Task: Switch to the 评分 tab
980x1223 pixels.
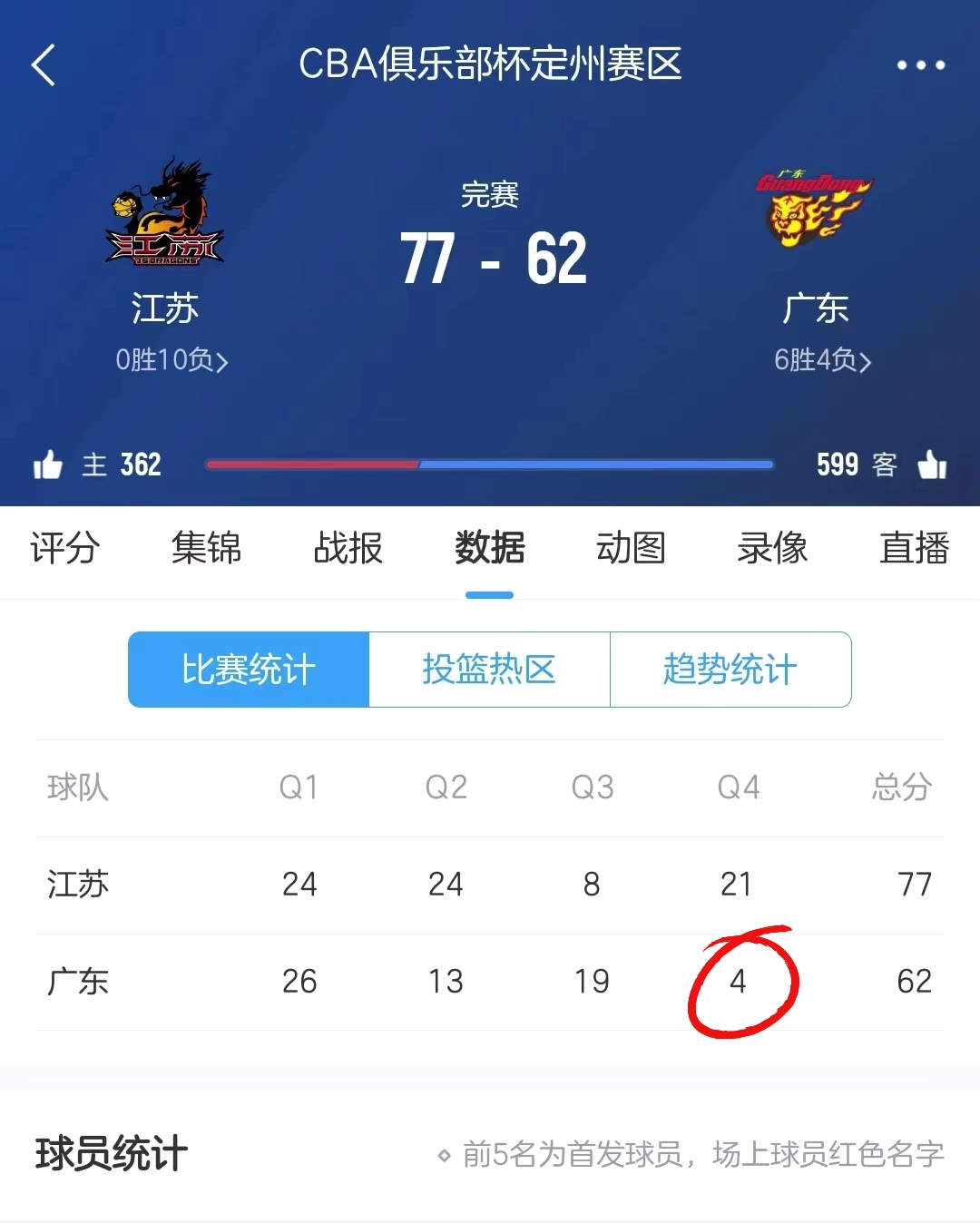Action: pos(64,548)
